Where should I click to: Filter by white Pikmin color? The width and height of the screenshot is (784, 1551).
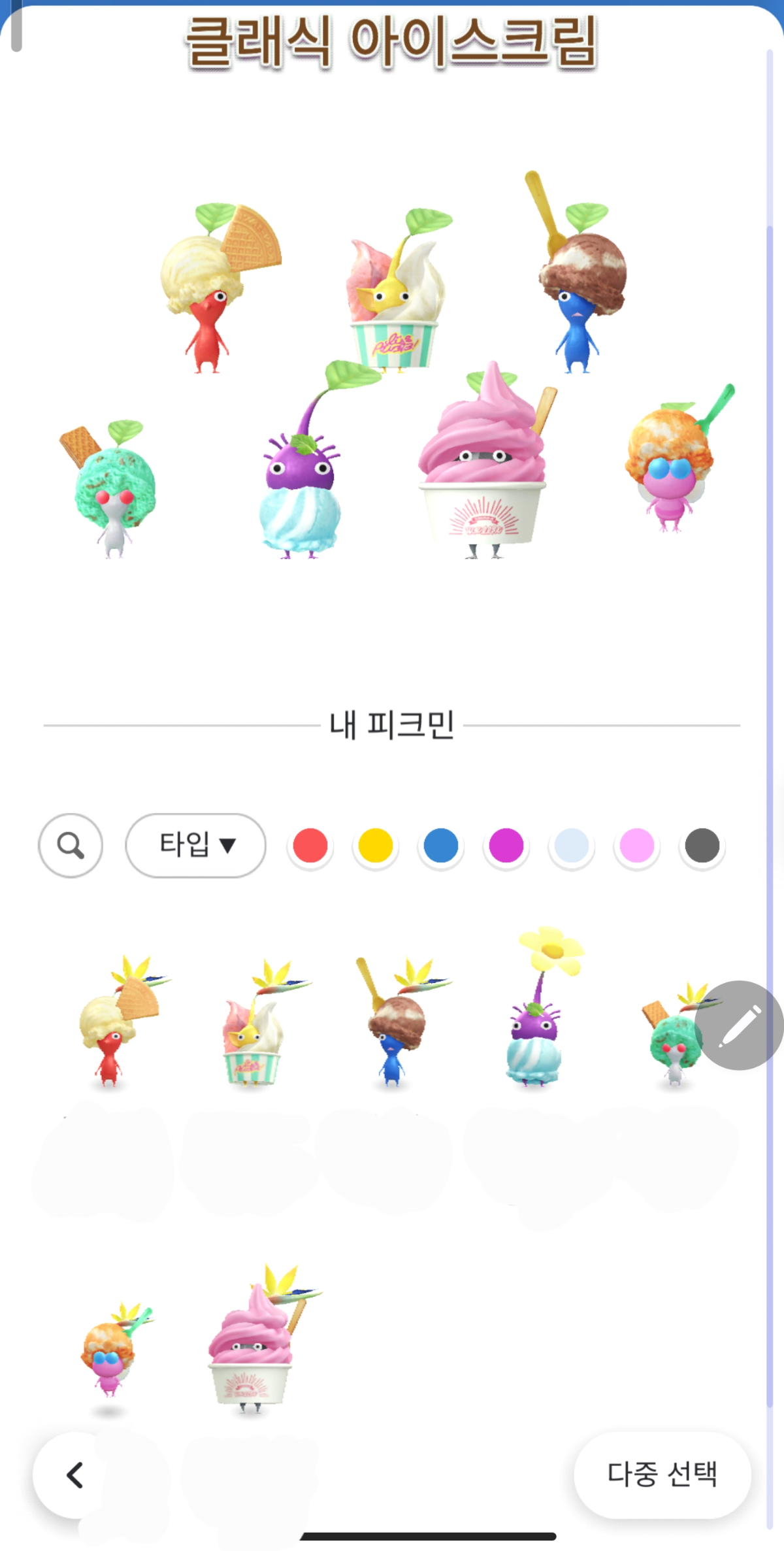(x=572, y=846)
